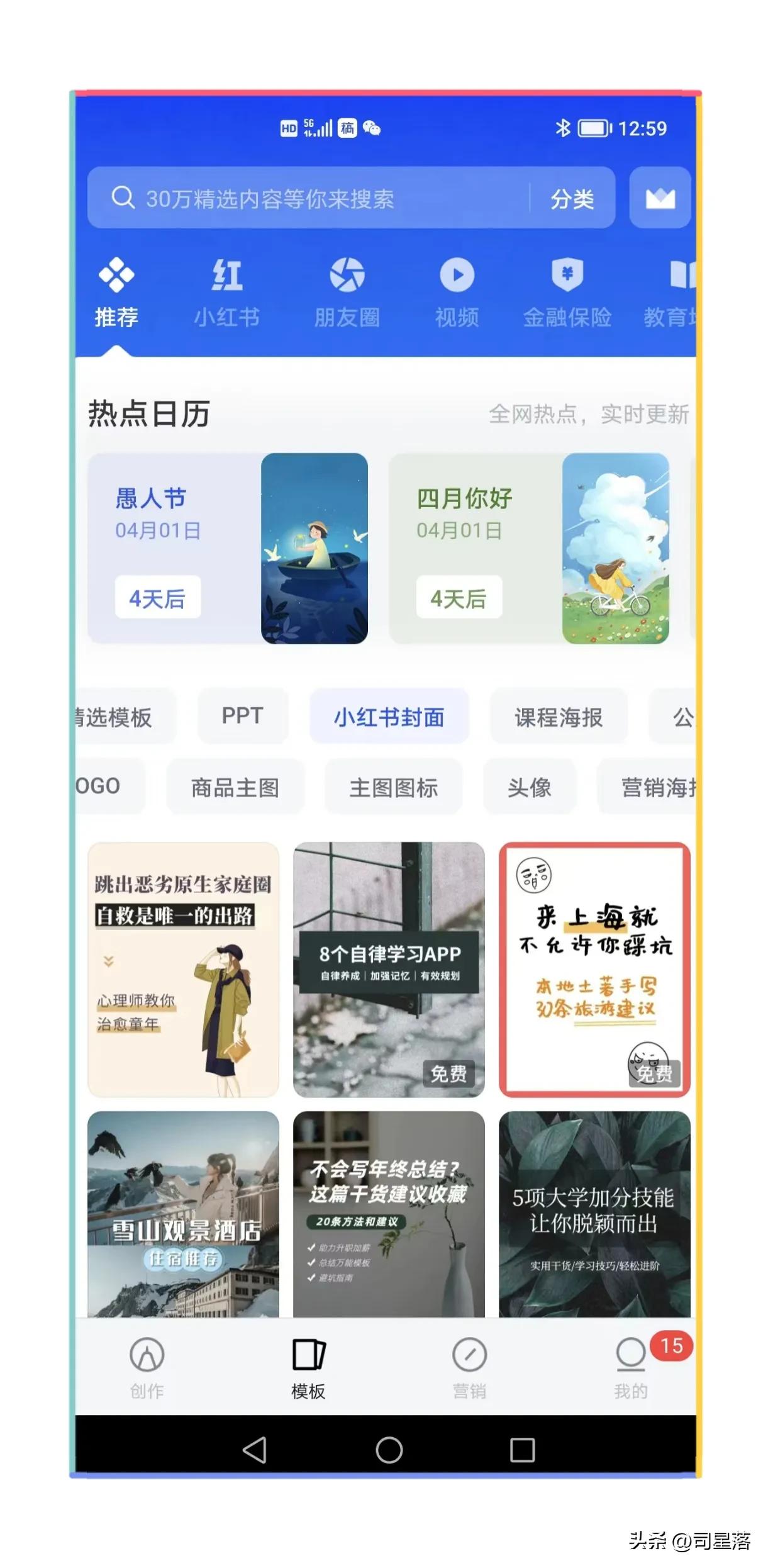Select the 课程海报 filter chip
Viewport: 768px width, 1568px height.
(x=559, y=716)
